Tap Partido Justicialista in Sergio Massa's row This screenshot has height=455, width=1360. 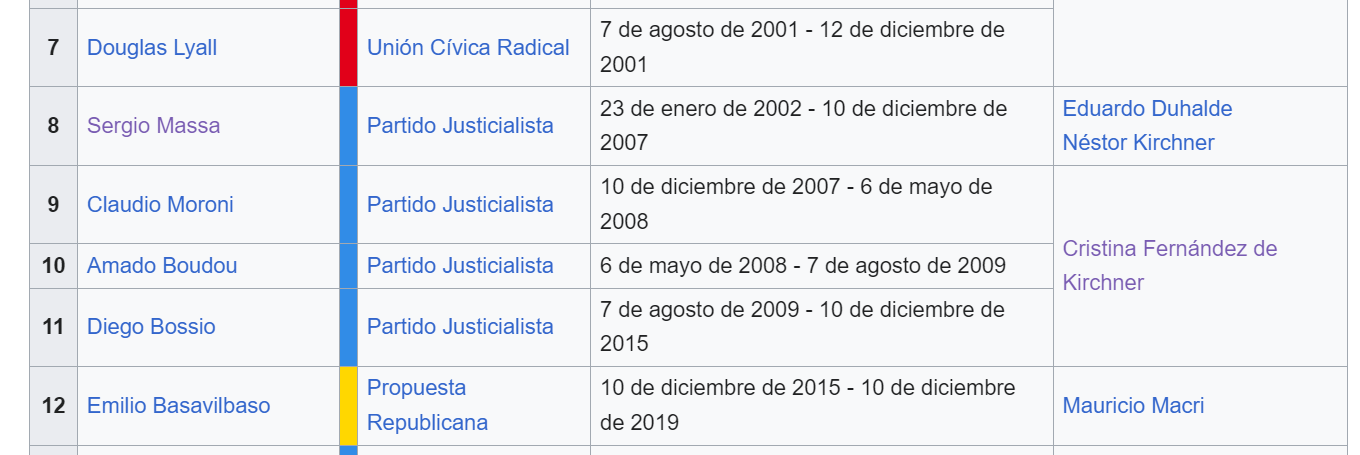460,126
